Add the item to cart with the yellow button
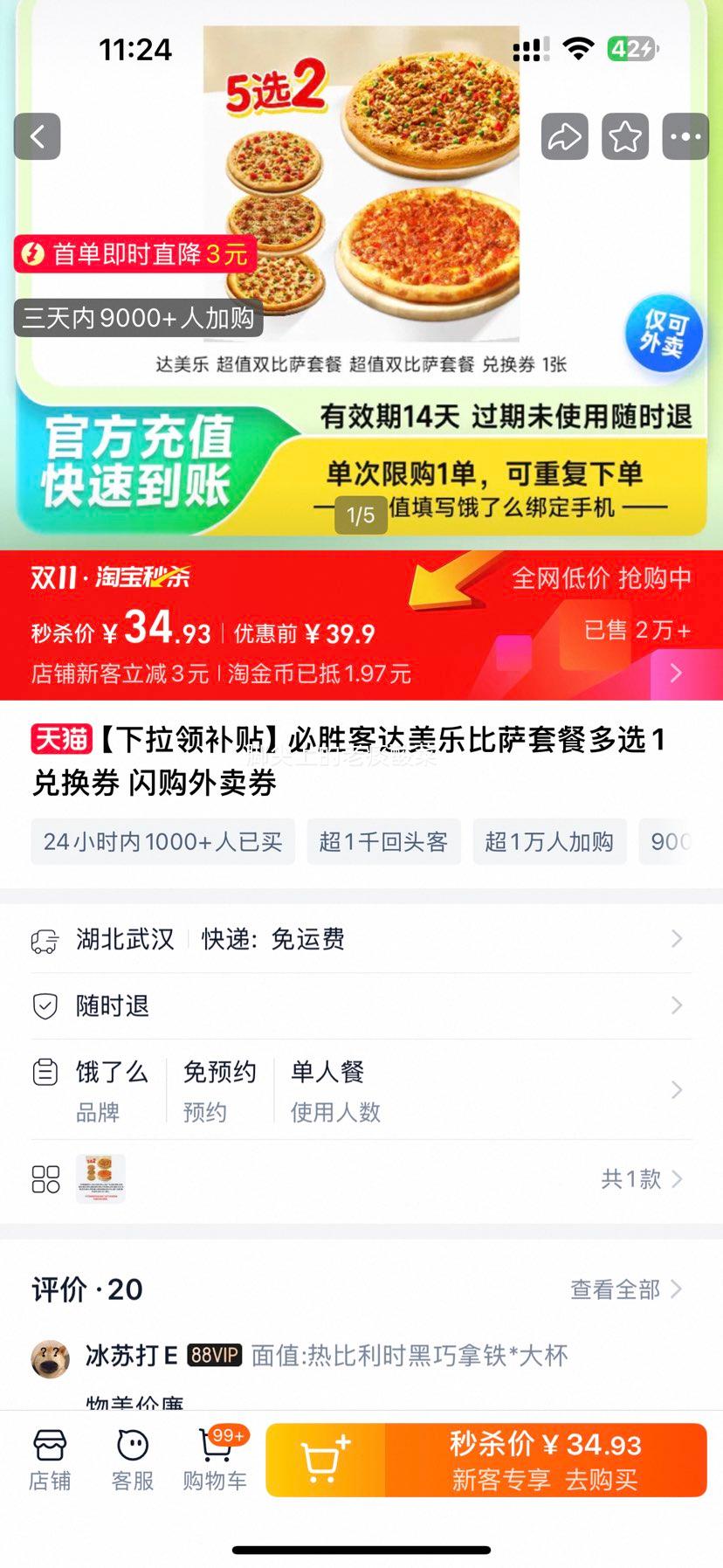Screen dimensions: 723x1568 325,1461
